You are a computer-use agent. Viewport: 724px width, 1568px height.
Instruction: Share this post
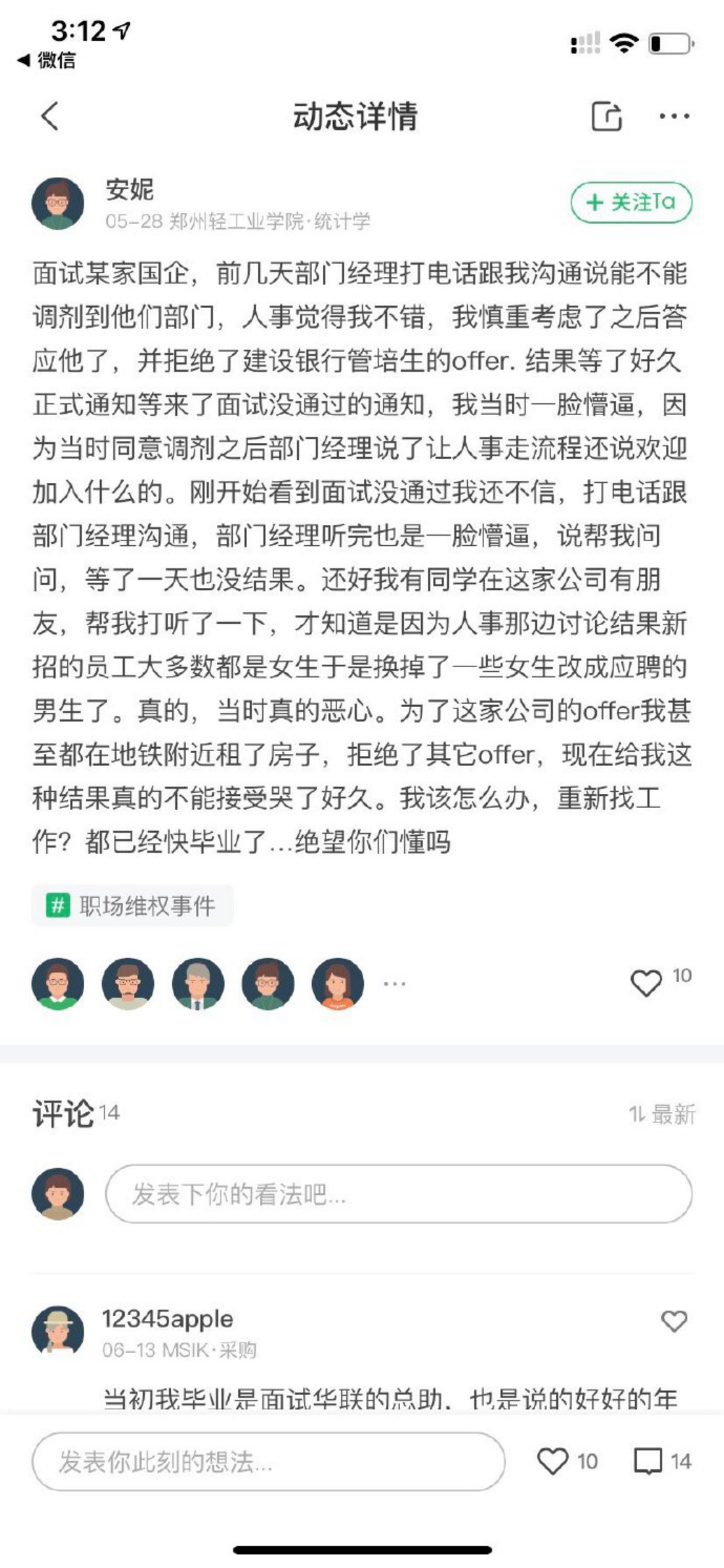(x=606, y=116)
